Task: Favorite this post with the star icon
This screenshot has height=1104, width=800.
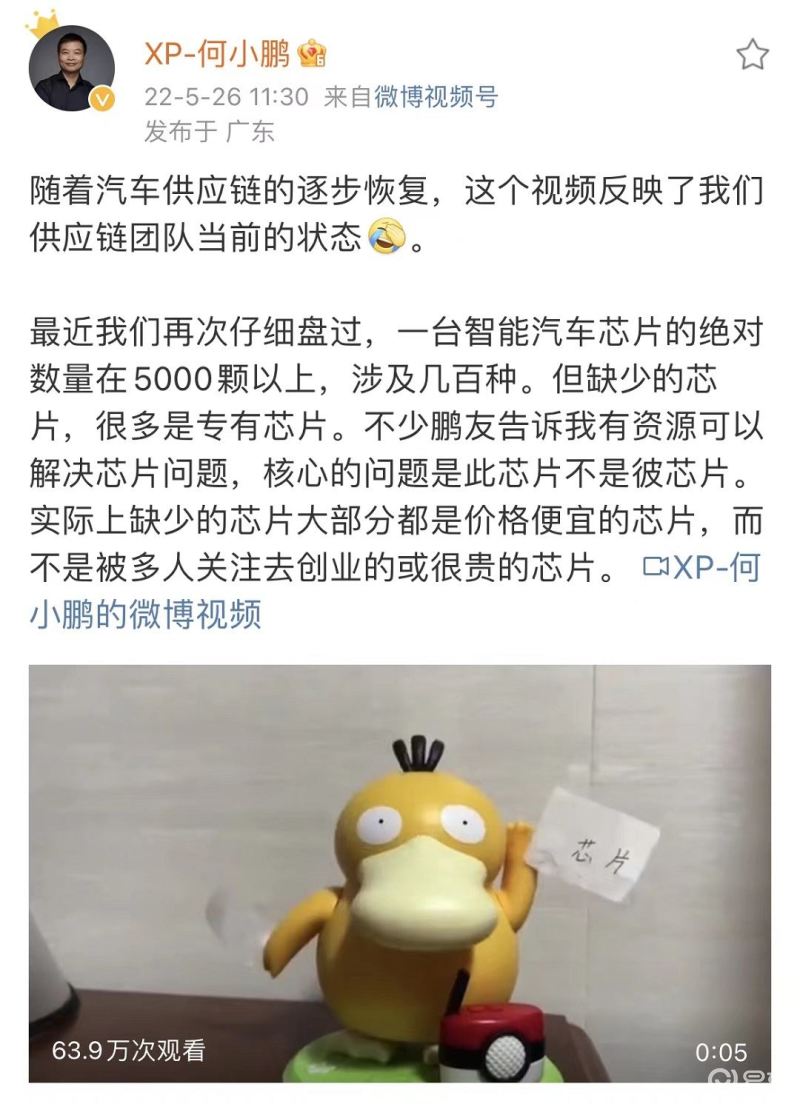Action: point(752,56)
